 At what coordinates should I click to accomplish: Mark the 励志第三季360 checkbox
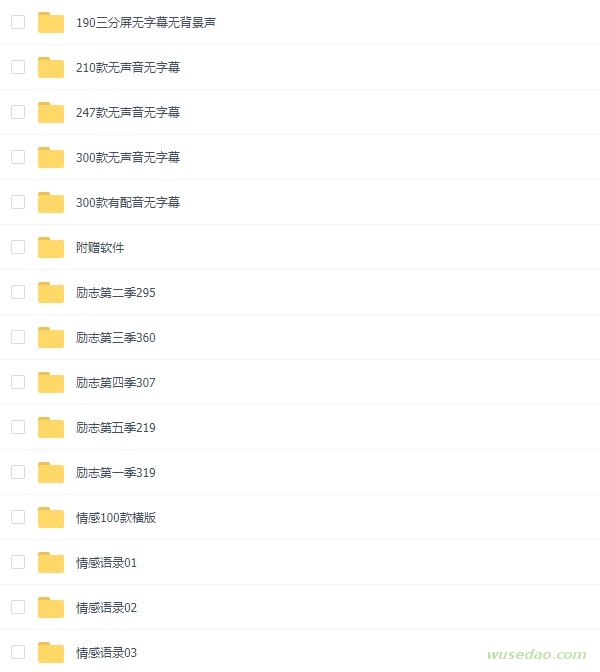tap(18, 337)
